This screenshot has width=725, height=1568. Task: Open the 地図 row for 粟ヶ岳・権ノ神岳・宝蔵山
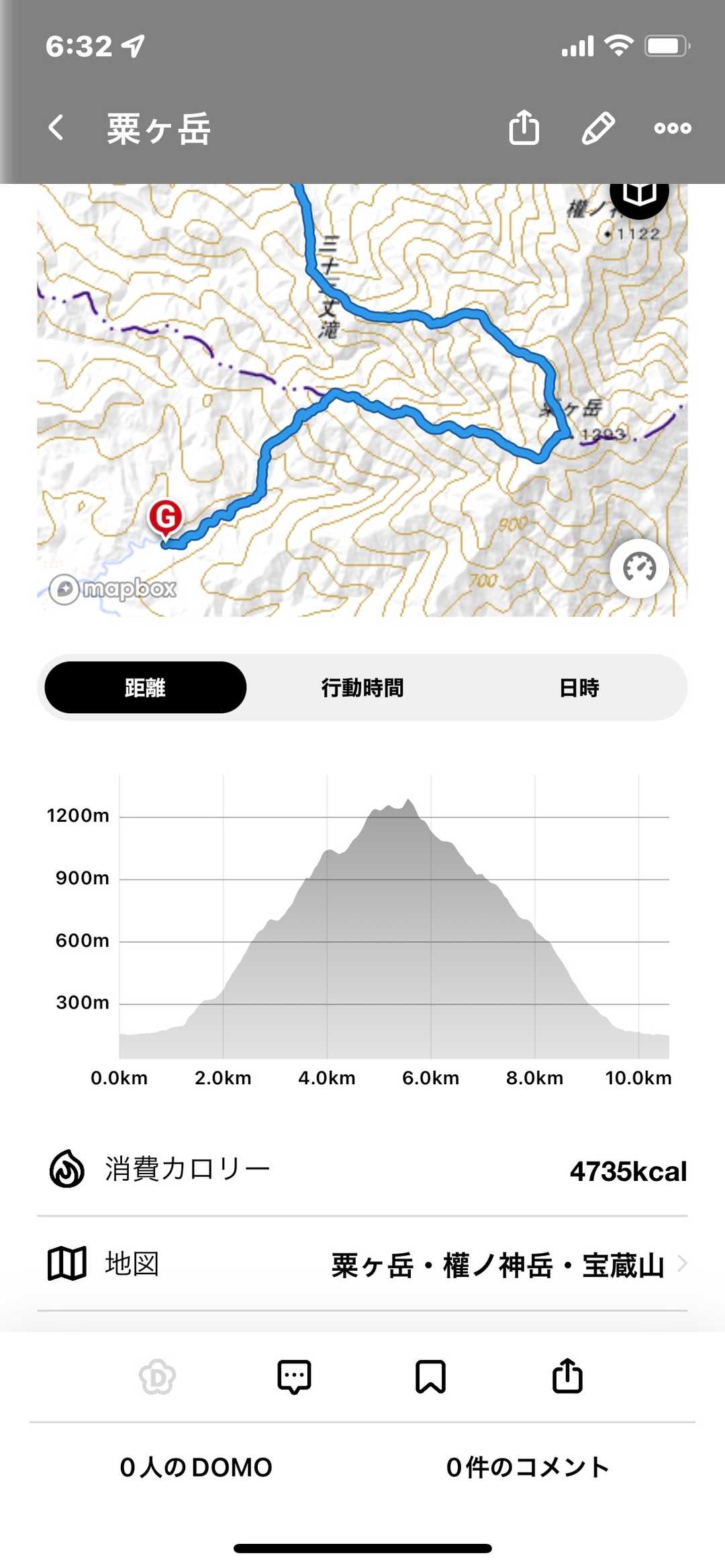coord(362,1264)
